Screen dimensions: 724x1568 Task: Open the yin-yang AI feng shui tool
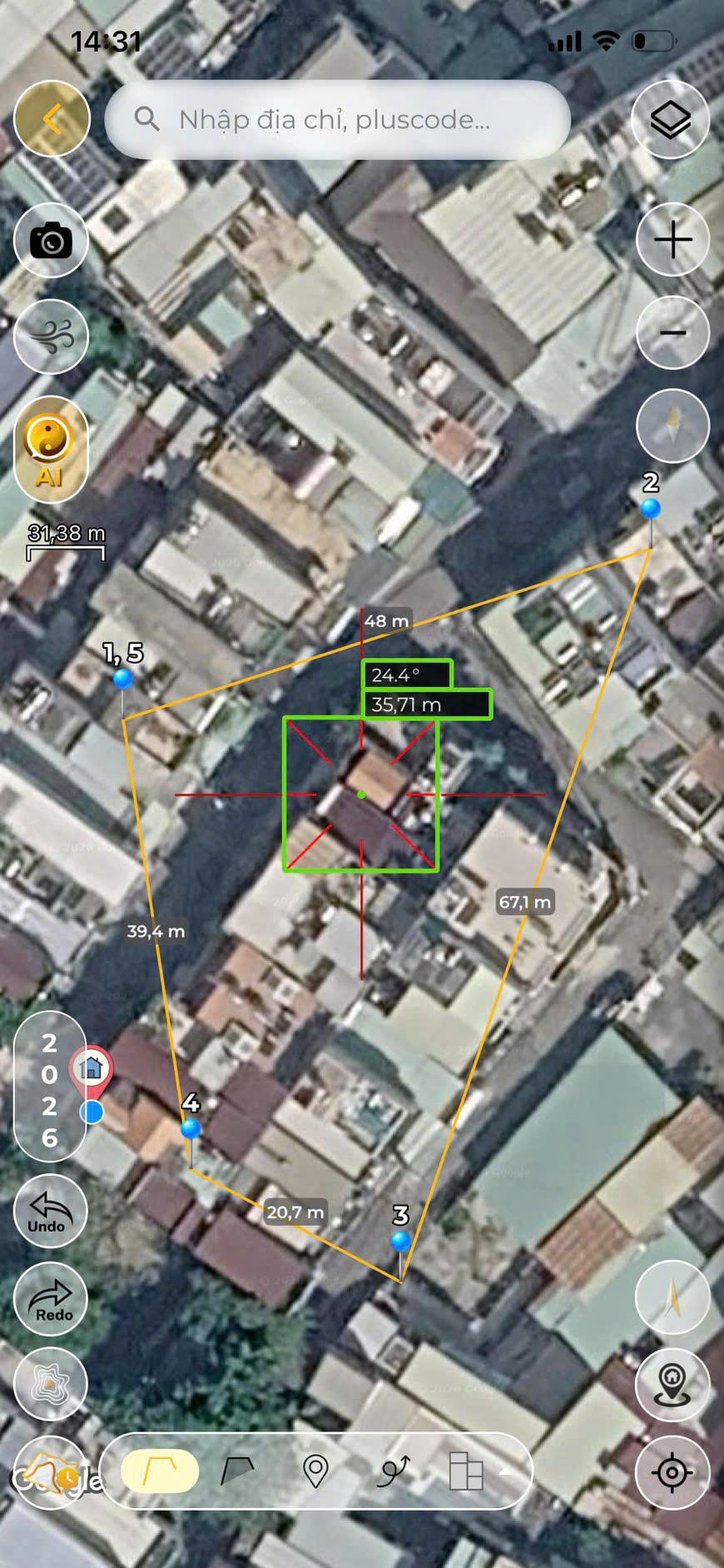click(x=50, y=450)
